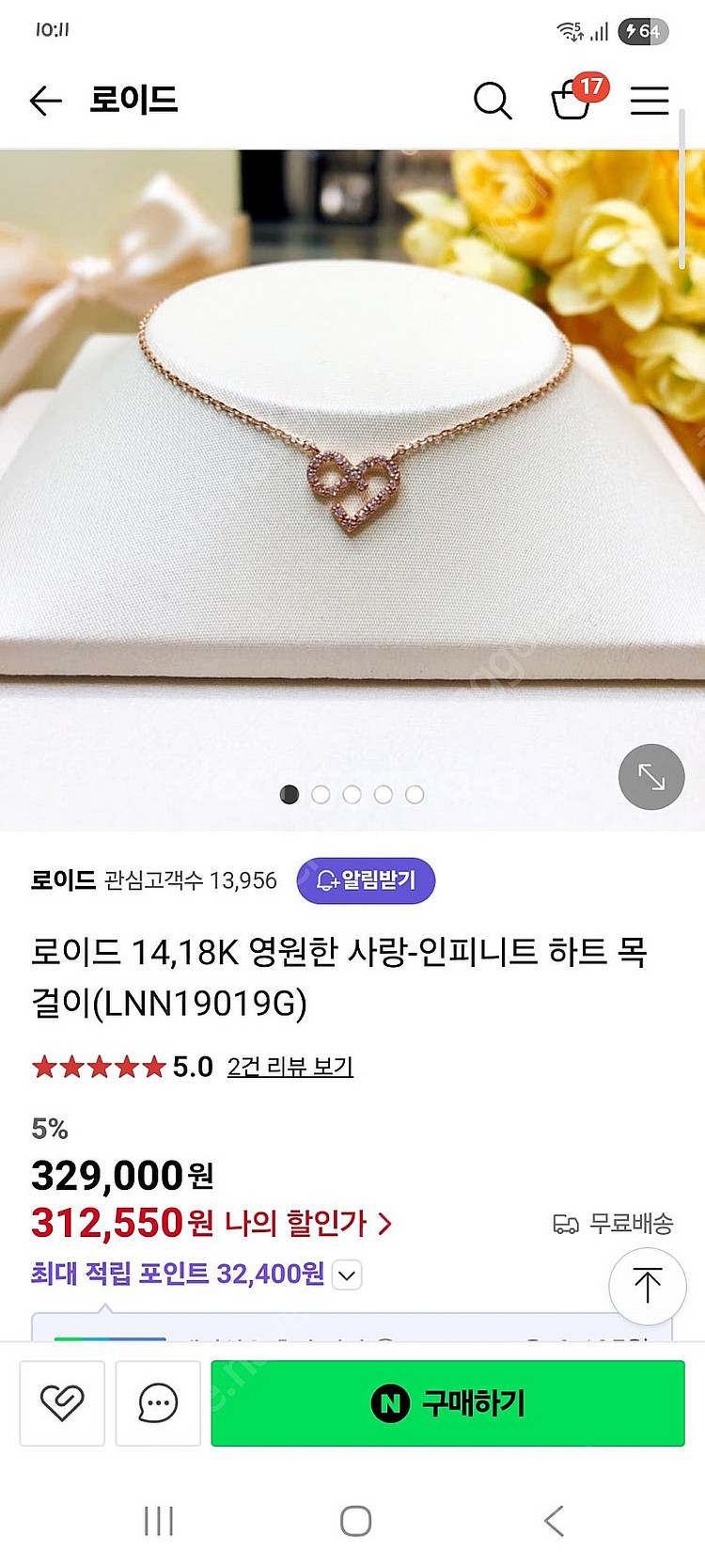
Task: Select the second image page indicator dot
Action: (321, 795)
